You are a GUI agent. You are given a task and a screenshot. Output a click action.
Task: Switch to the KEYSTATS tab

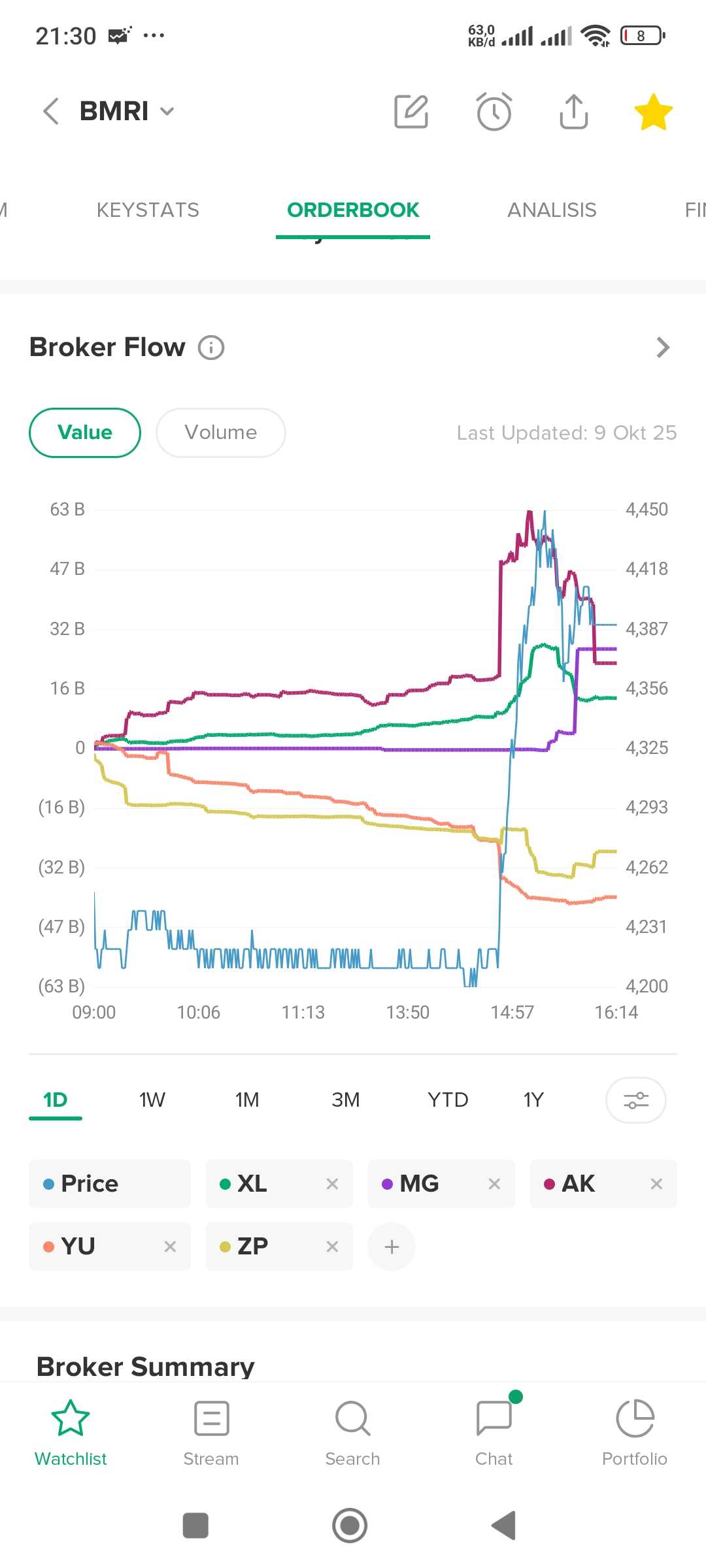tap(148, 210)
